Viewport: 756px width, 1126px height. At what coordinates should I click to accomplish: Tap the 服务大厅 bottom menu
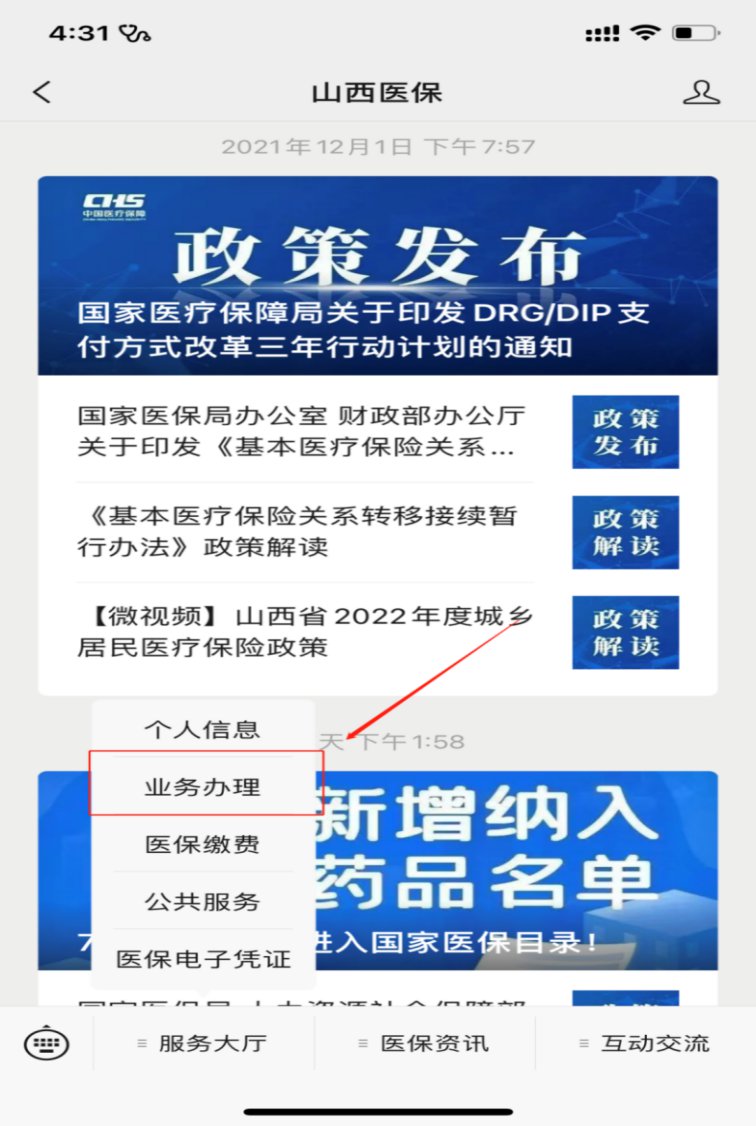click(203, 1044)
